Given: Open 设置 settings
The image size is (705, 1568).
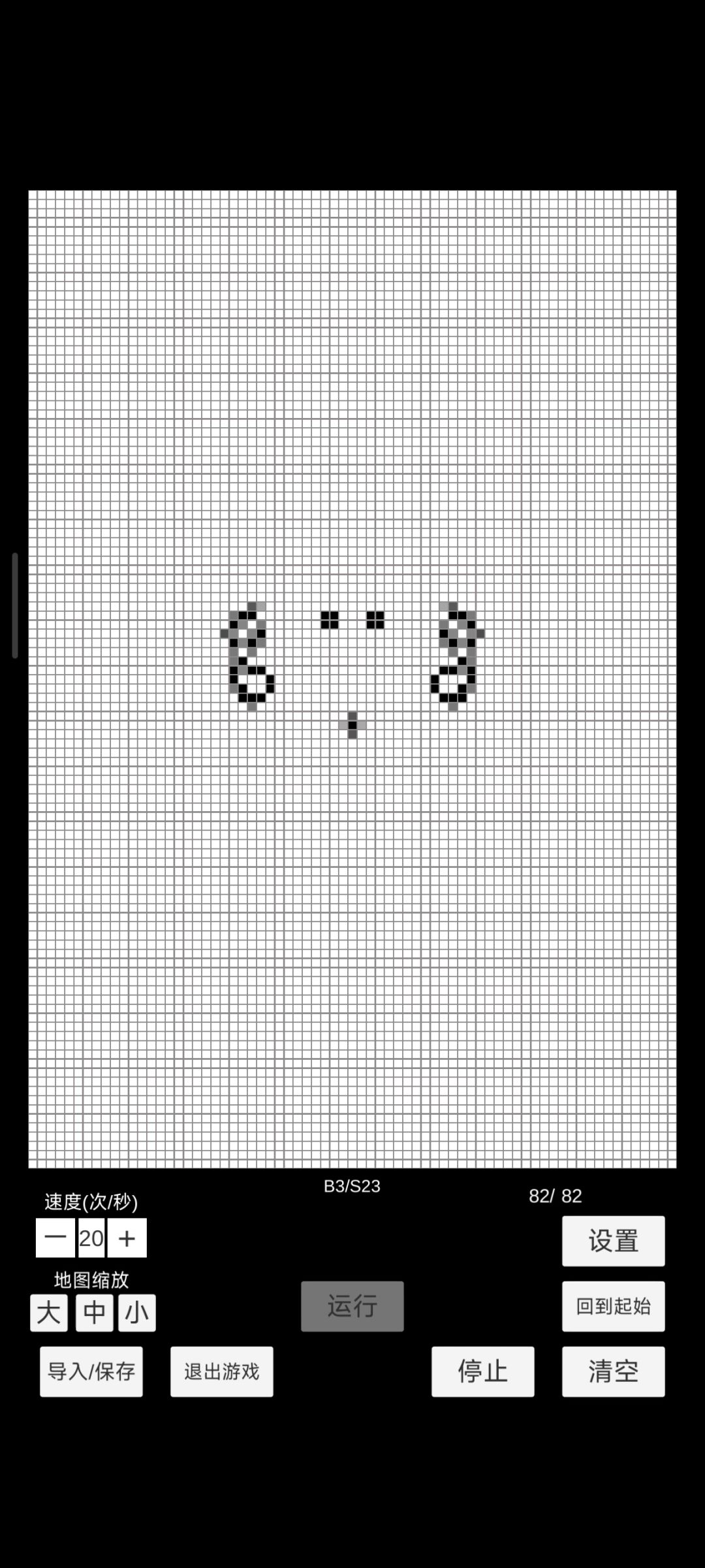Looking at the screenshot, I should 614,1241.
